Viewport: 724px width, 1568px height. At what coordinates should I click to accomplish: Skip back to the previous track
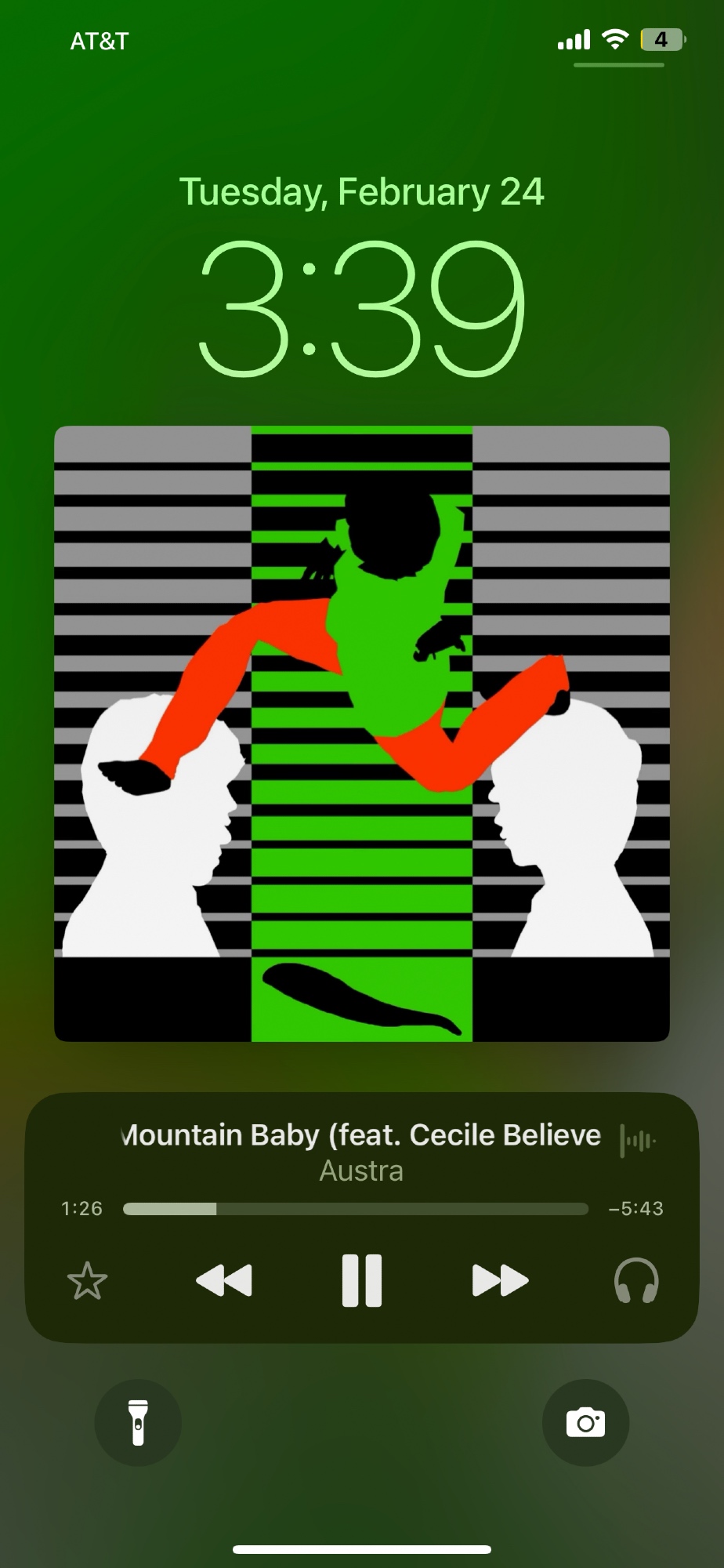tap(224, 1280)
